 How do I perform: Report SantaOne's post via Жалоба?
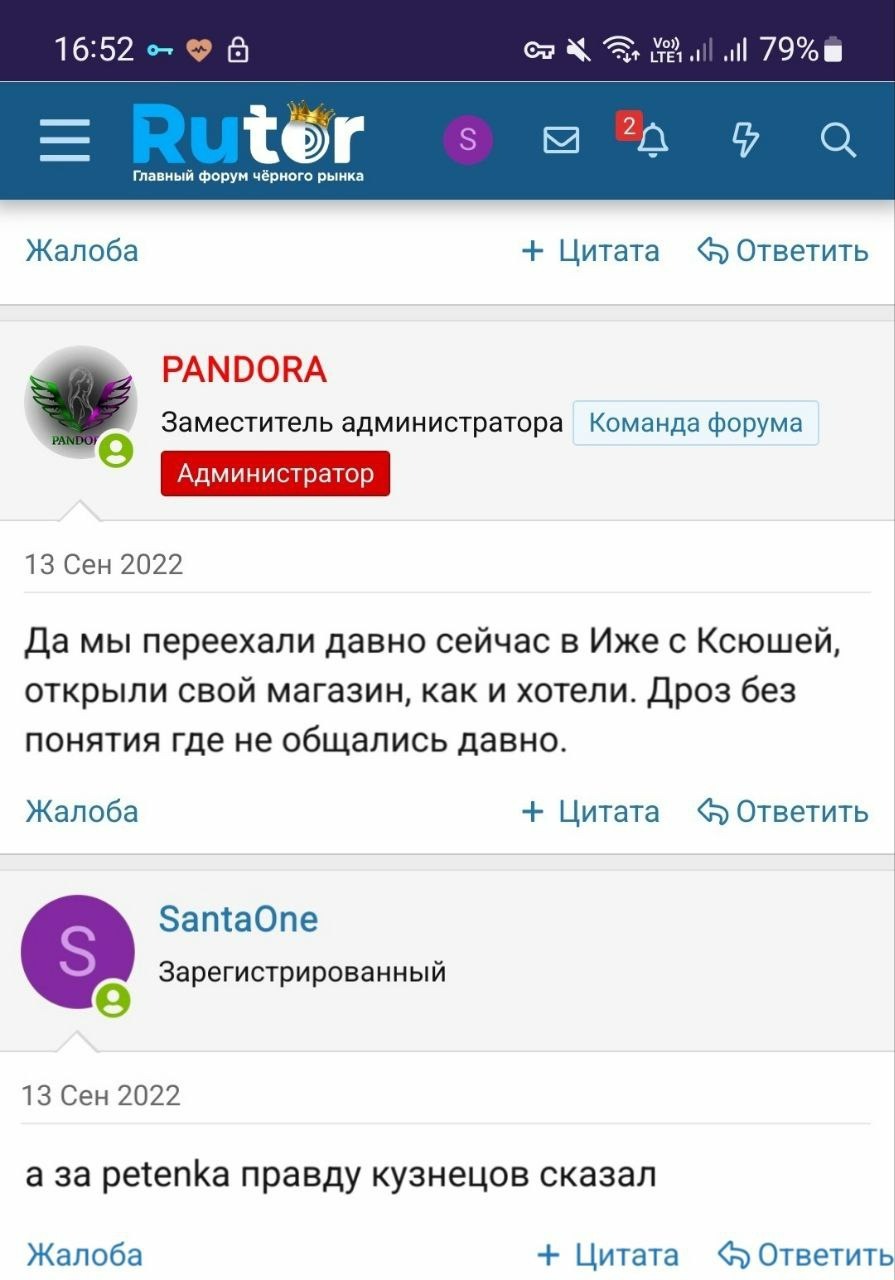point(84,1254)
